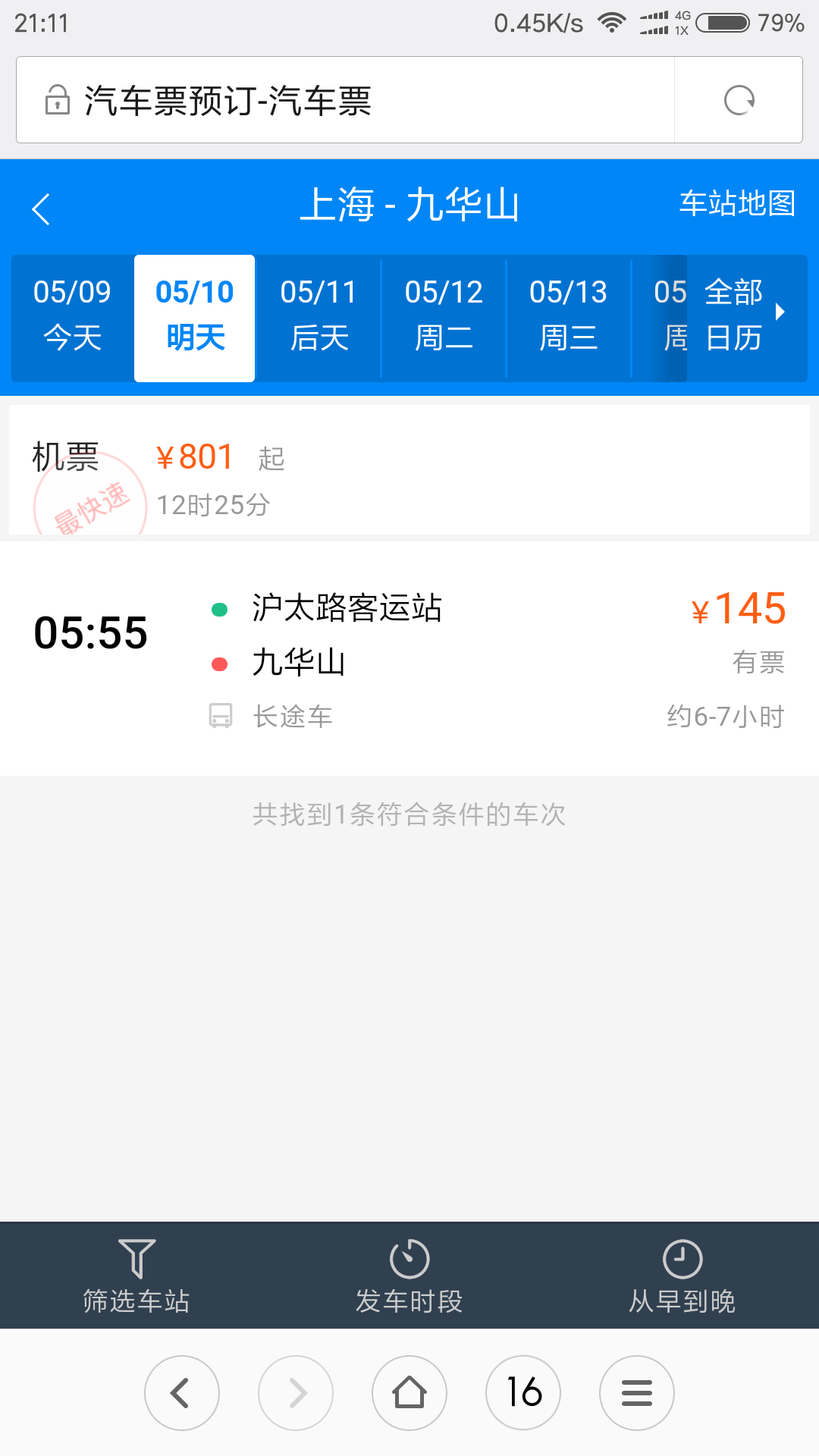Select the 05/11 后天 date tab
Image resolution: width=819 pixels, height=1456 pixels.
pyautogui.click(x=318, y=315)
